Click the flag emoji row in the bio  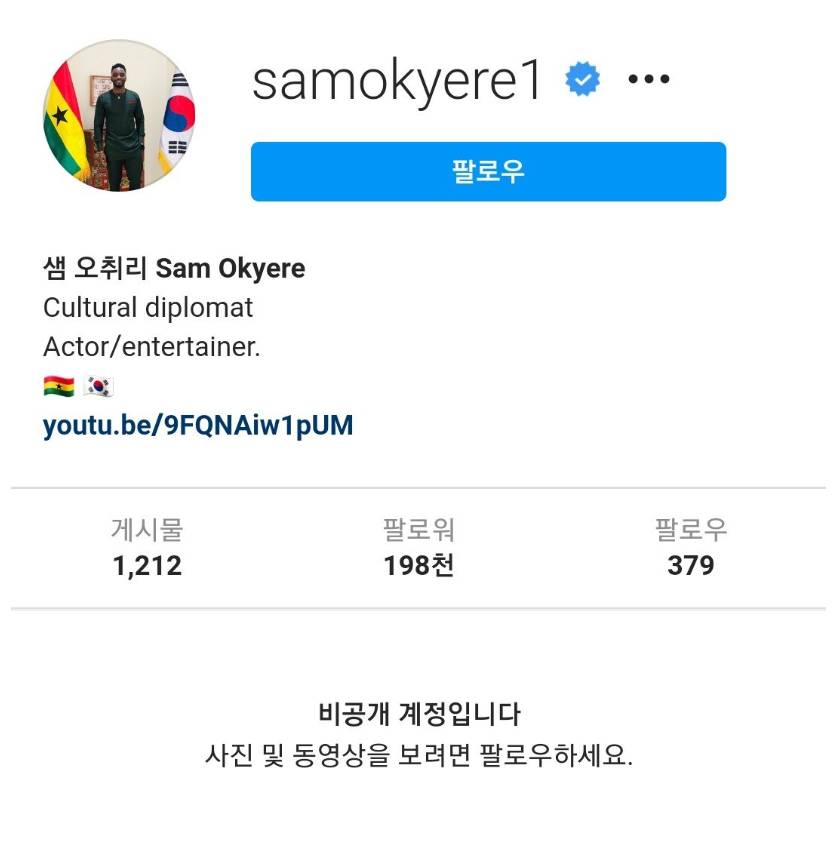pos(77,385)
